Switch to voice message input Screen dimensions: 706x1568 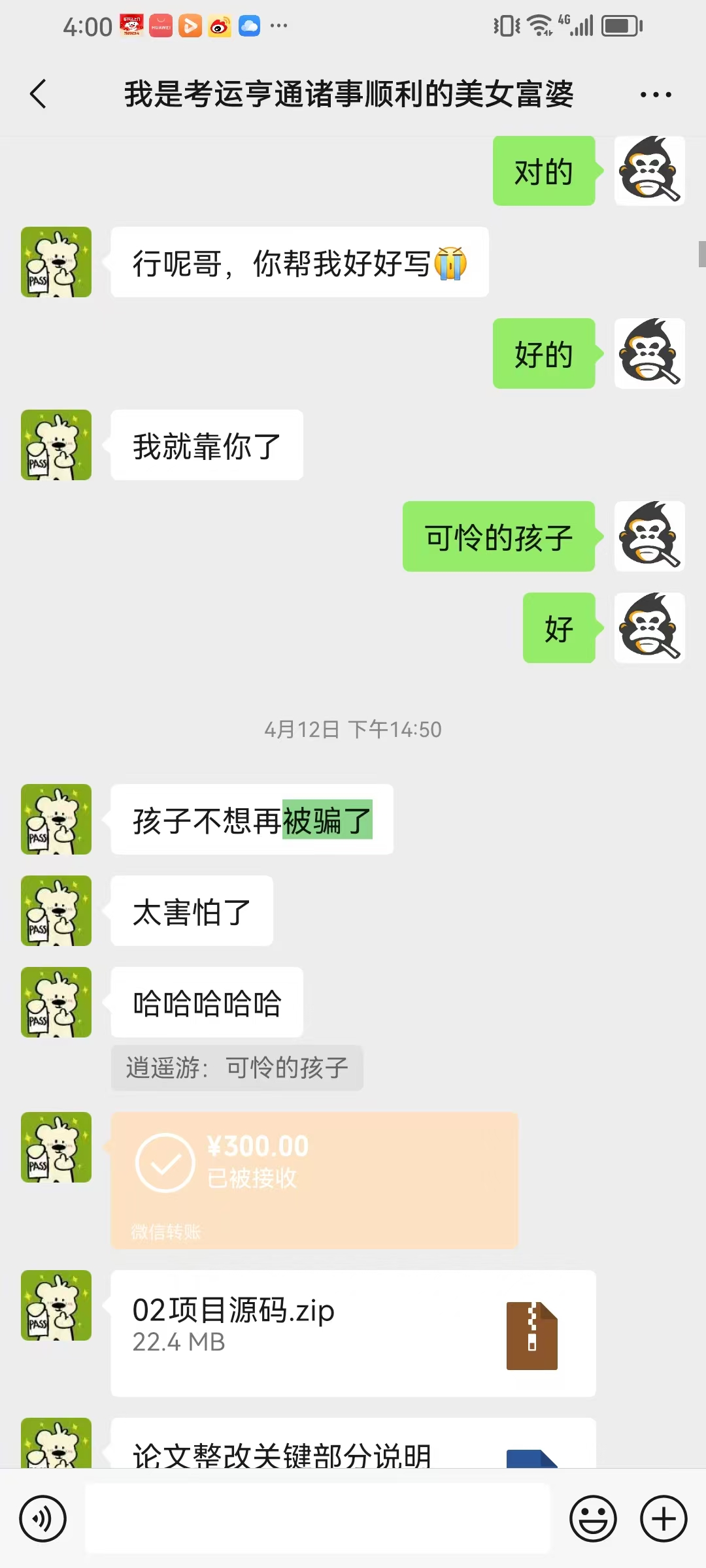tap(43, 1518)
